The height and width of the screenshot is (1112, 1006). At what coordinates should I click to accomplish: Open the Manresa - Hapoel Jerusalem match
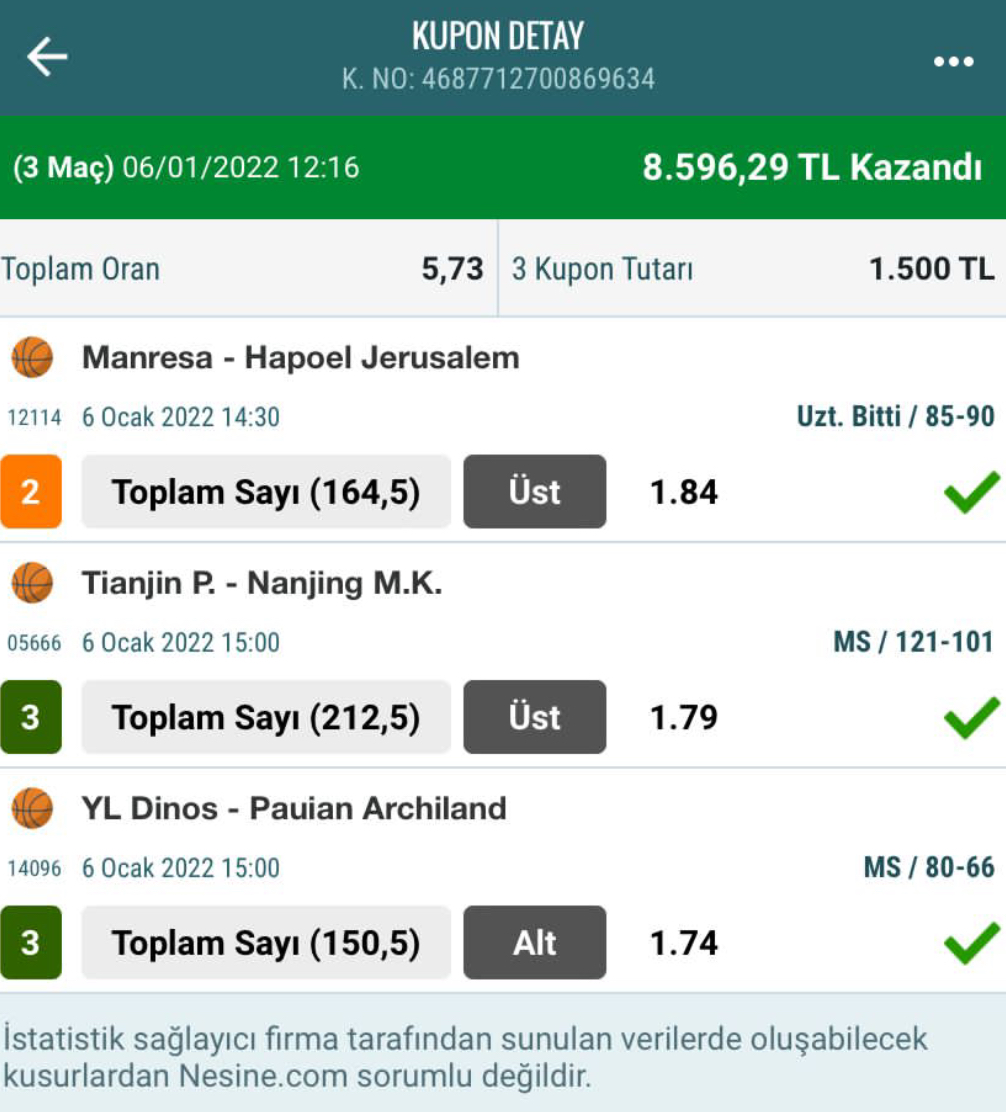tap(300, 358)
